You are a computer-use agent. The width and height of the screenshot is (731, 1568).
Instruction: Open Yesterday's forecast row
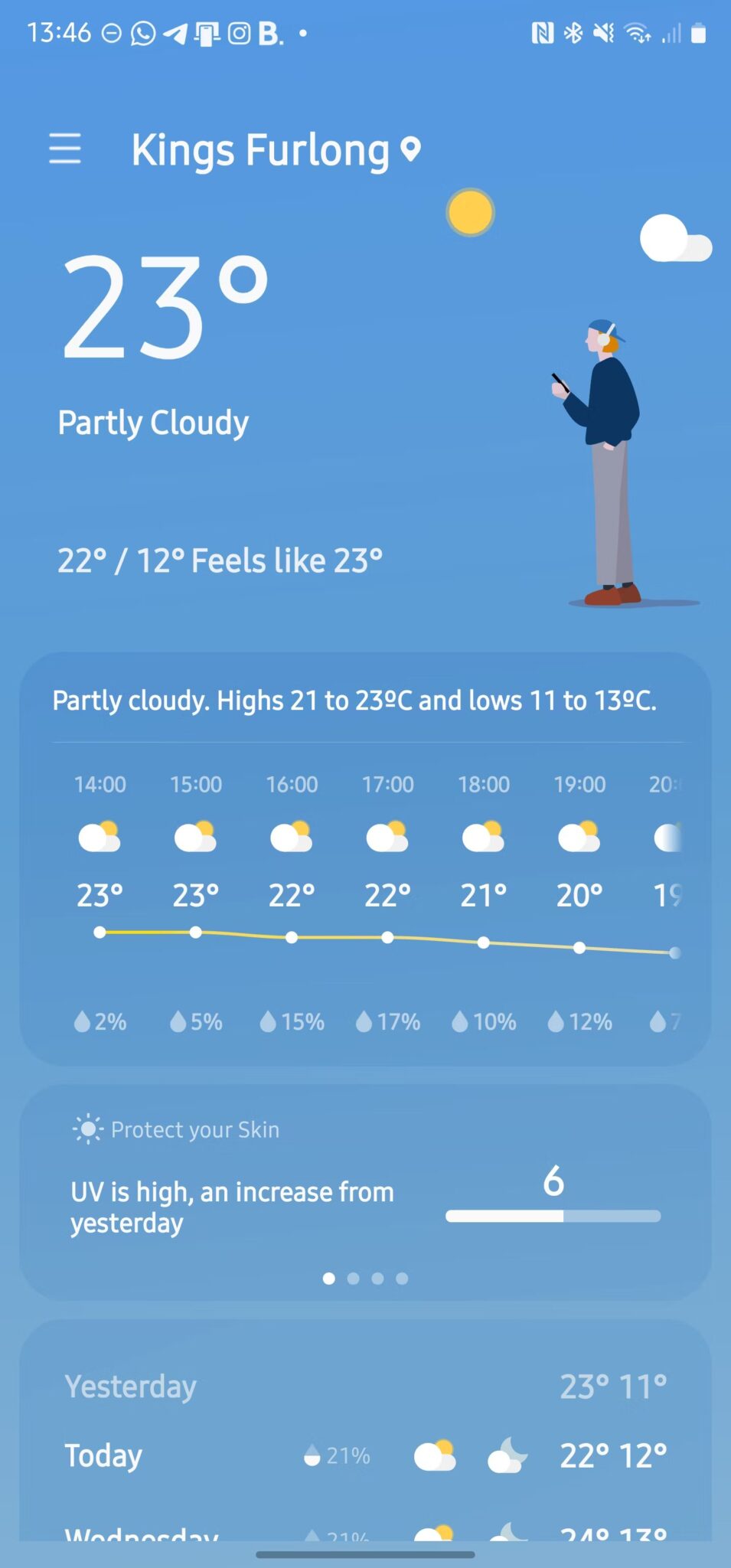[365, 1387]
